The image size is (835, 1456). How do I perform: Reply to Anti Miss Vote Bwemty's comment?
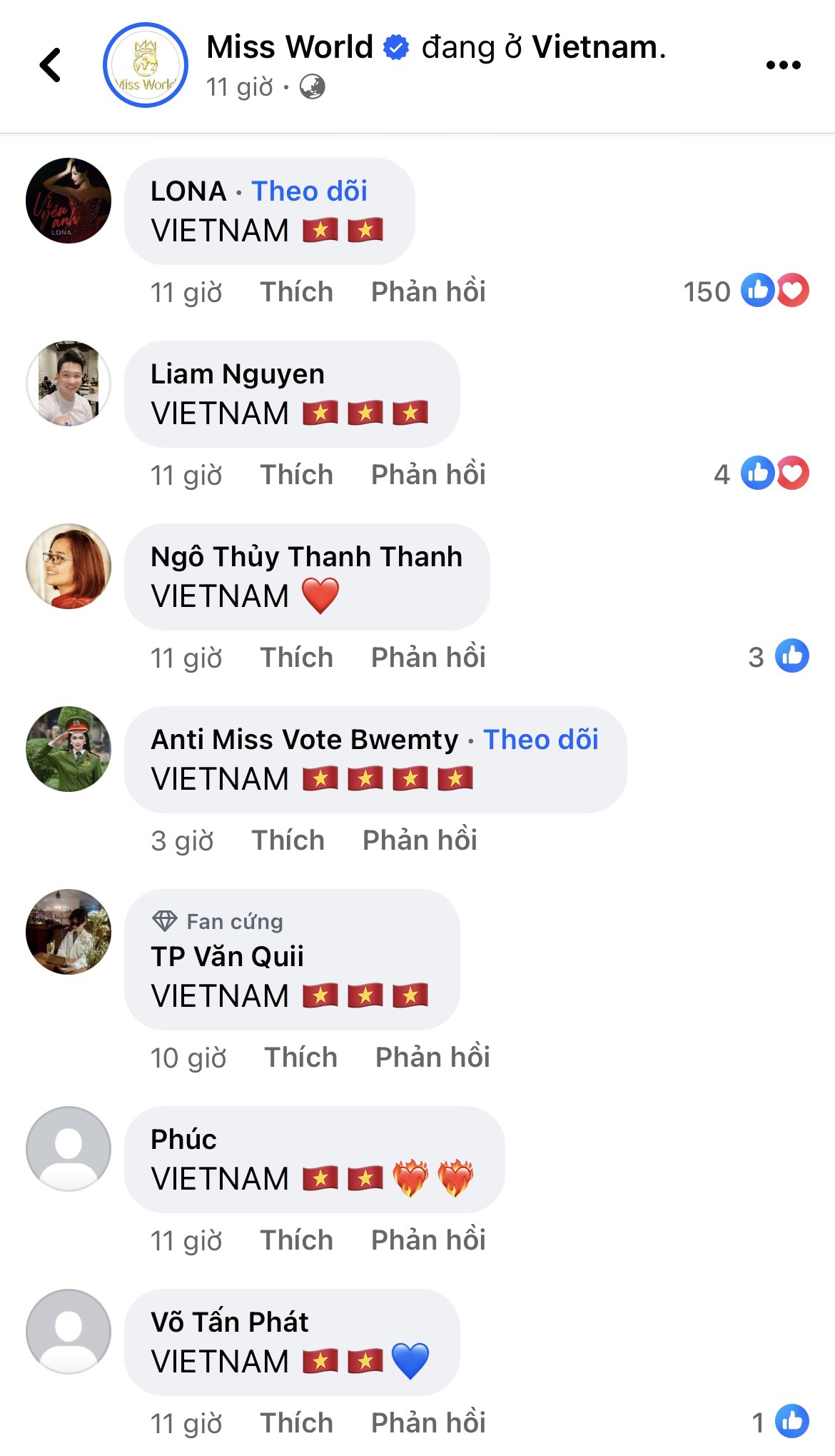420,840
